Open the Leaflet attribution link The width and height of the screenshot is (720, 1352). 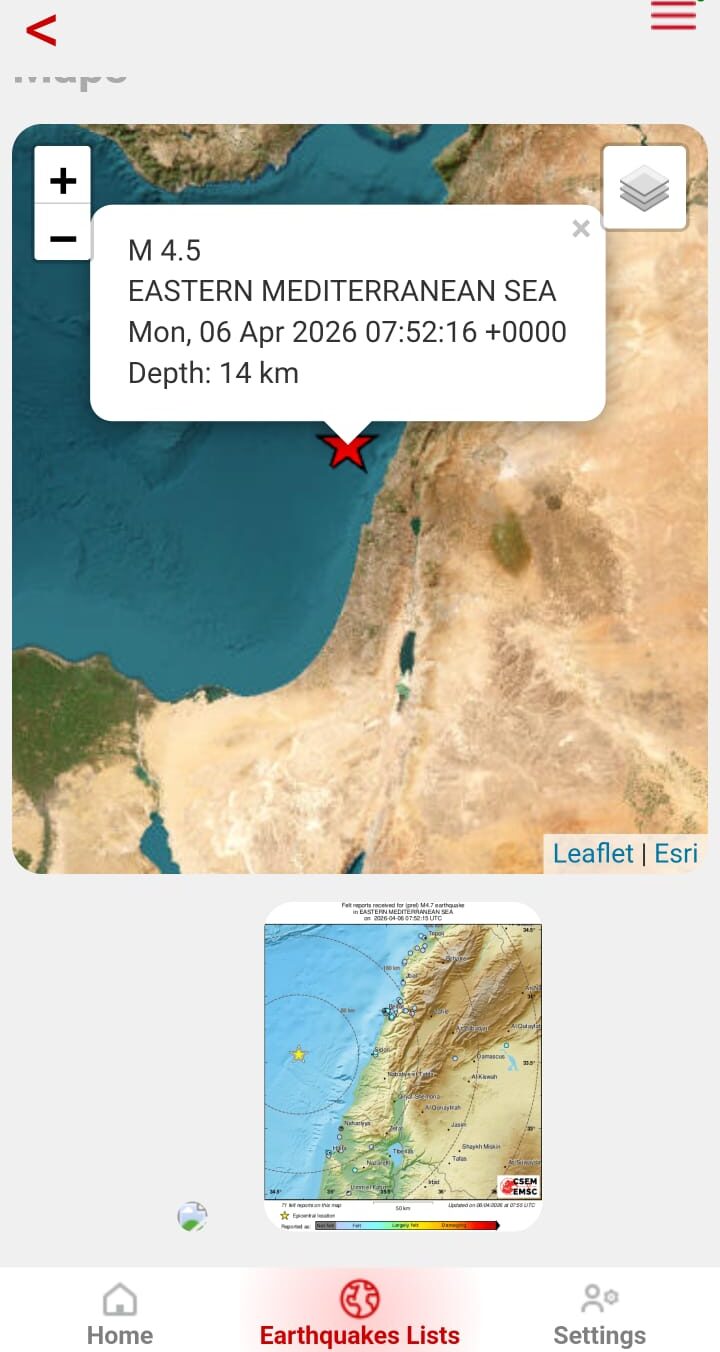[x=593, y=853]
